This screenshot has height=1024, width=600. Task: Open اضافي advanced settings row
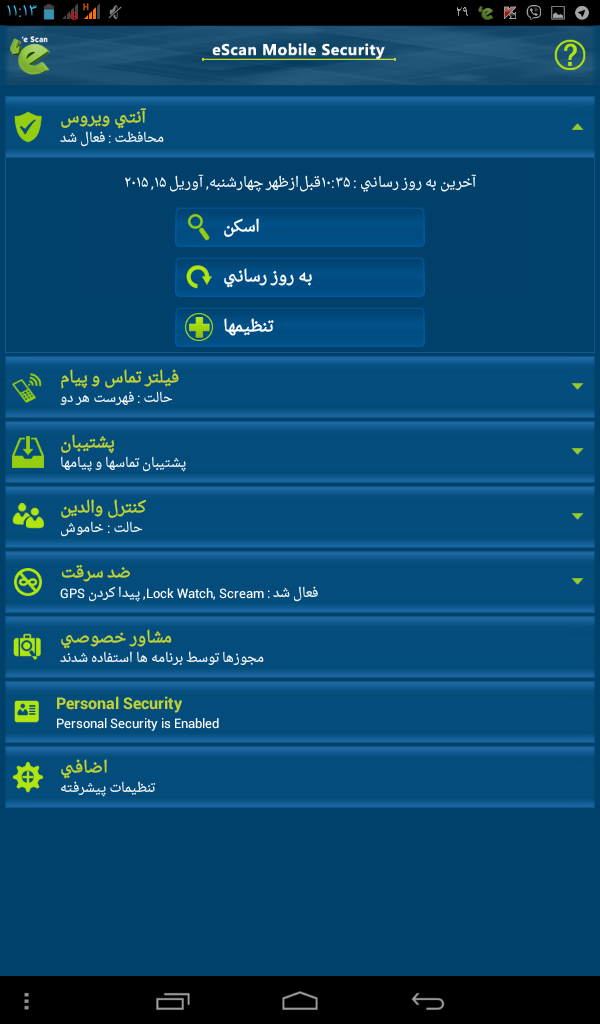(300, 777)
